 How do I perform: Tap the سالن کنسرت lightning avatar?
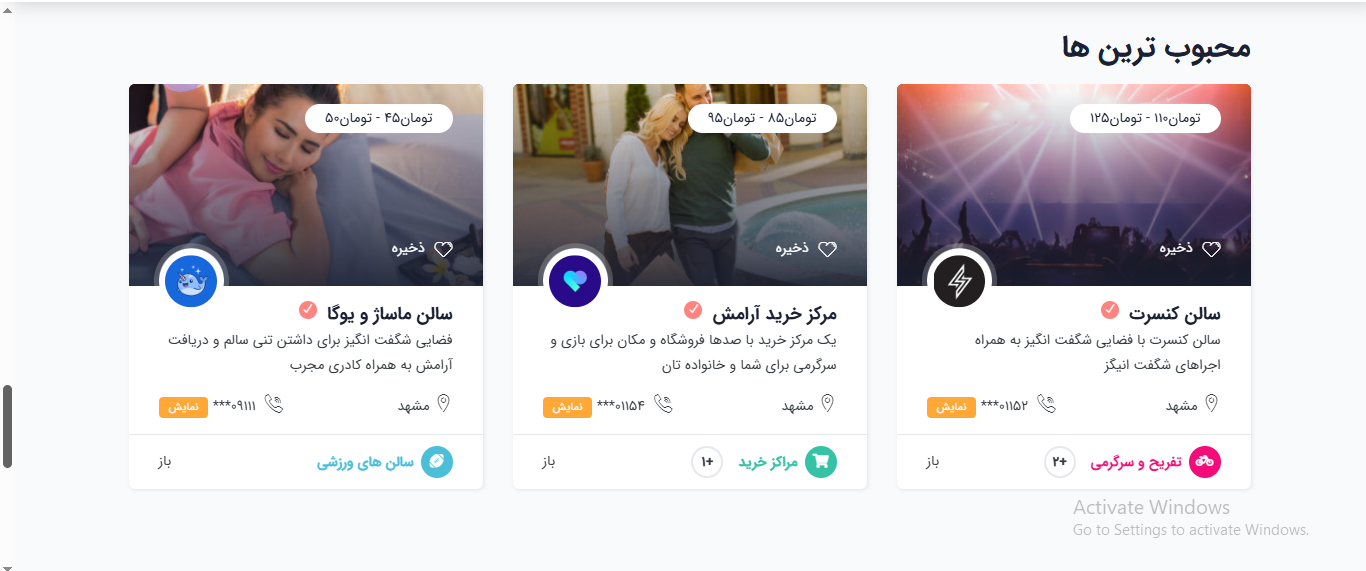(x=959, y=282)
